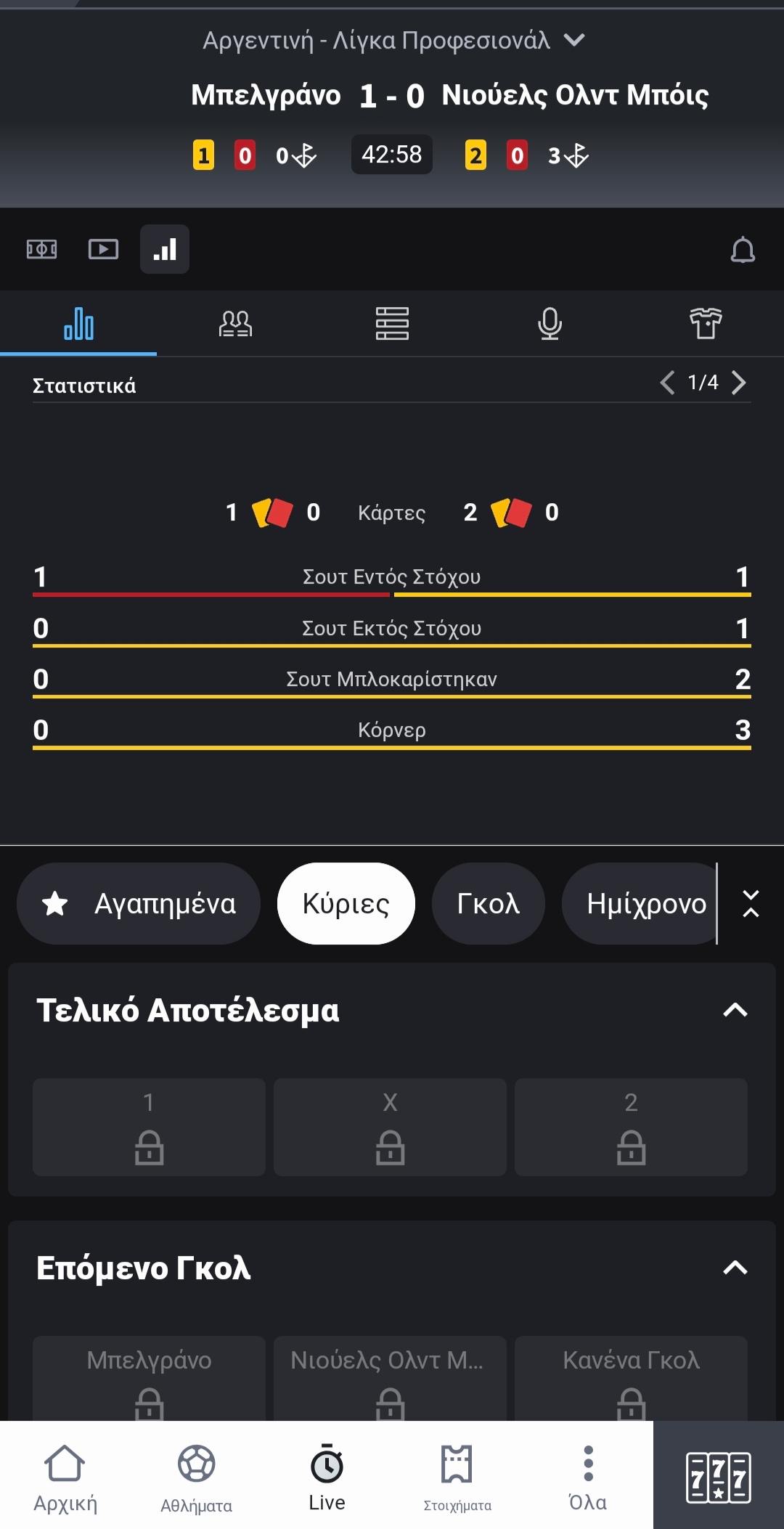The width and height of the screenshot is (784, 1529).
Task: Switch to the pitch view icon
Action: pos(41,250)
